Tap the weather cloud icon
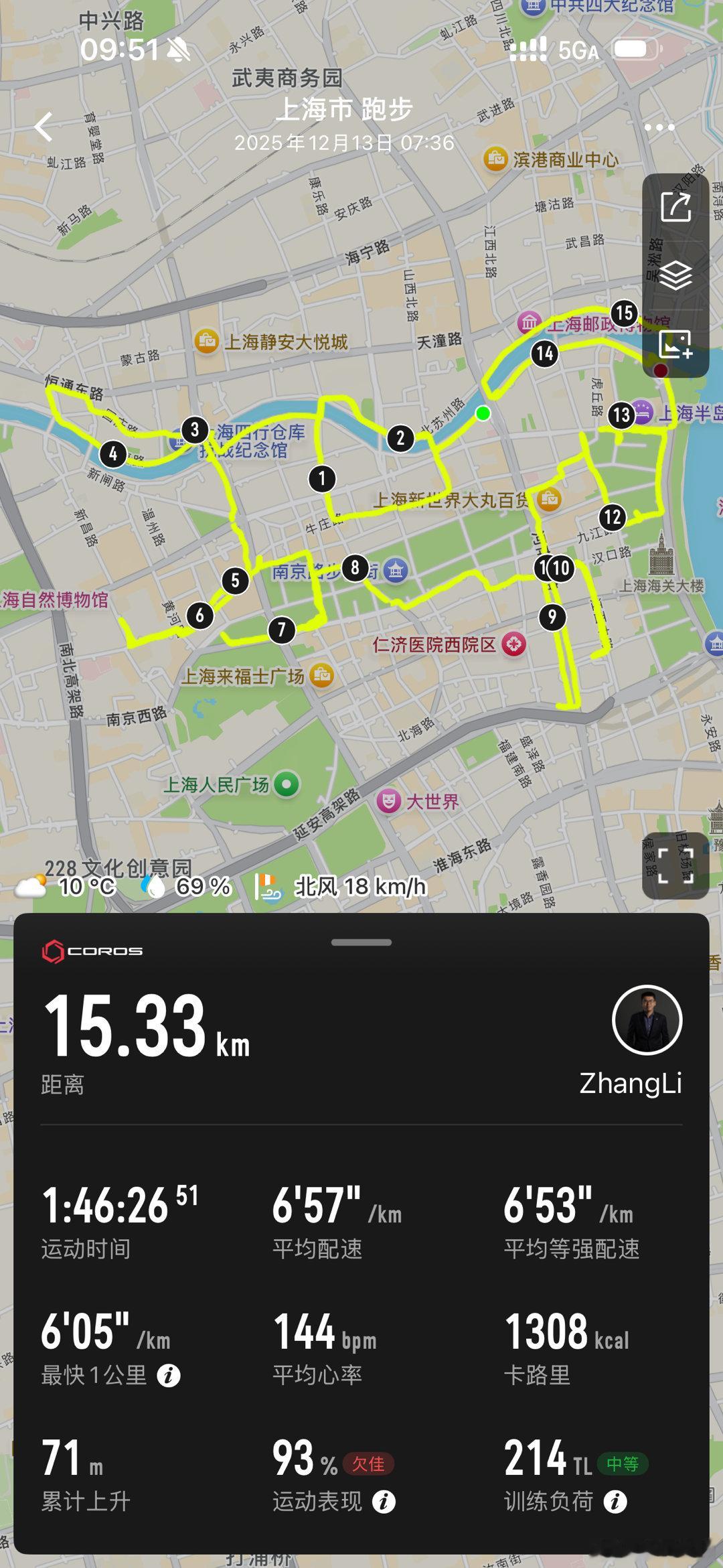Screen dimensions: 723x1568 pos(30,887)
